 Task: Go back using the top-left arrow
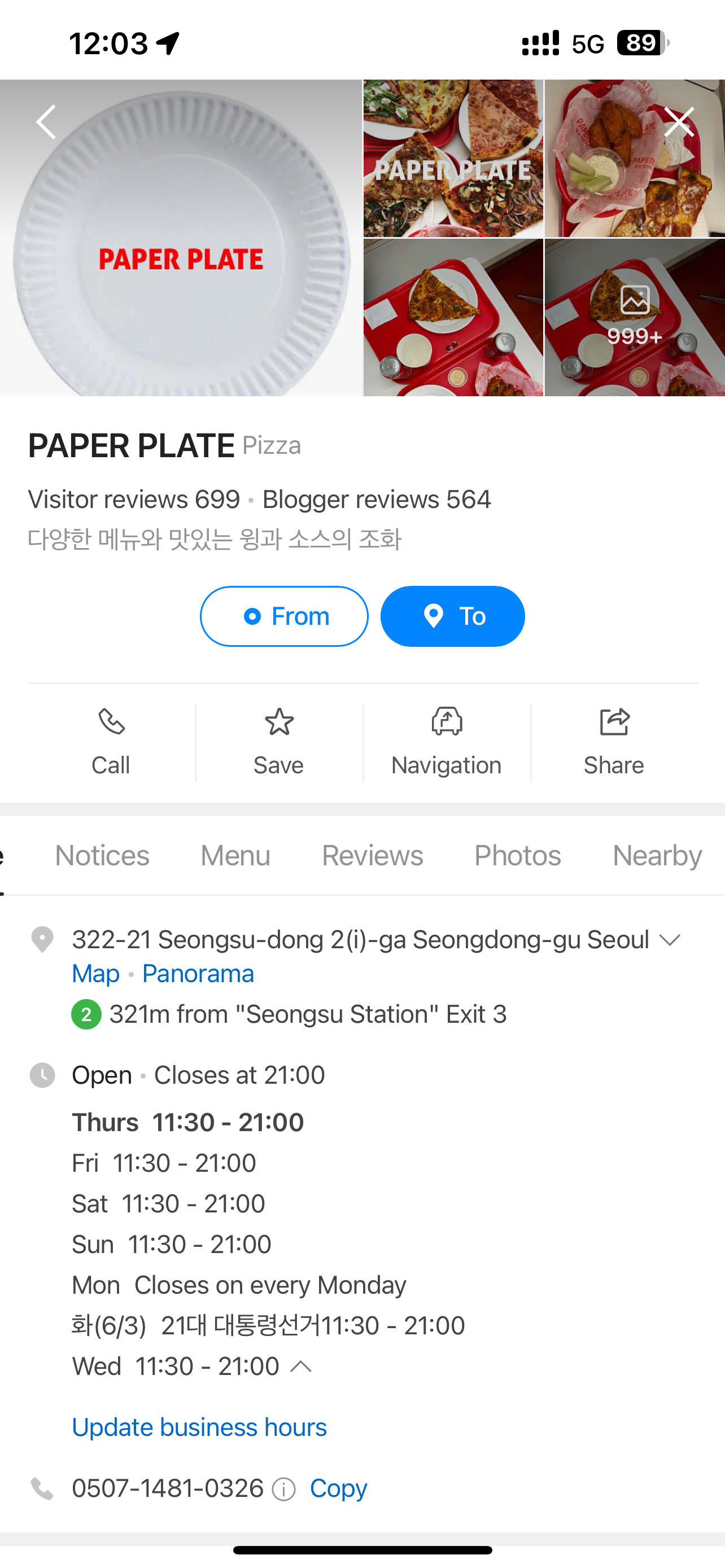coord(46,122)
